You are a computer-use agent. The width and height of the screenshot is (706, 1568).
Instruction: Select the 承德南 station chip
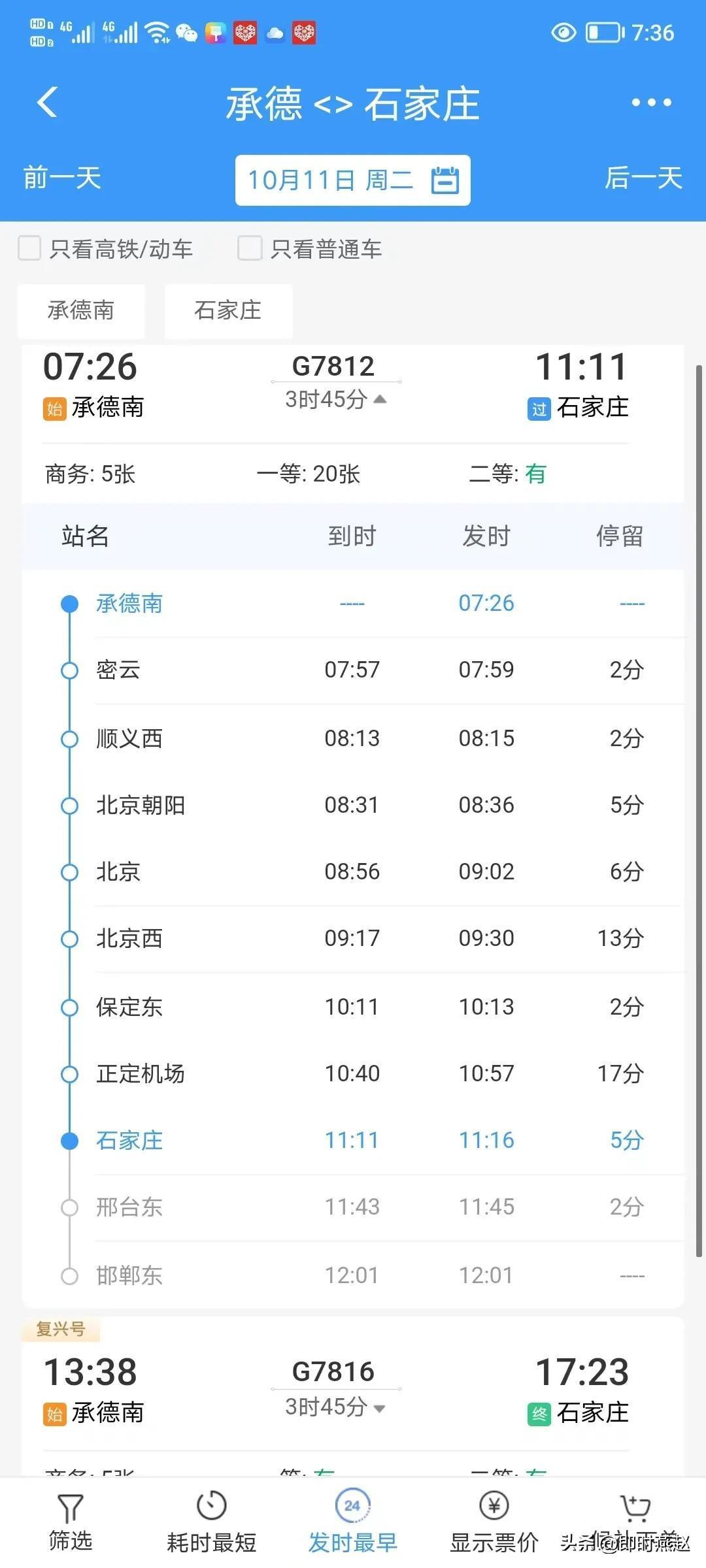pyautogui.click(x=81, y=310)
